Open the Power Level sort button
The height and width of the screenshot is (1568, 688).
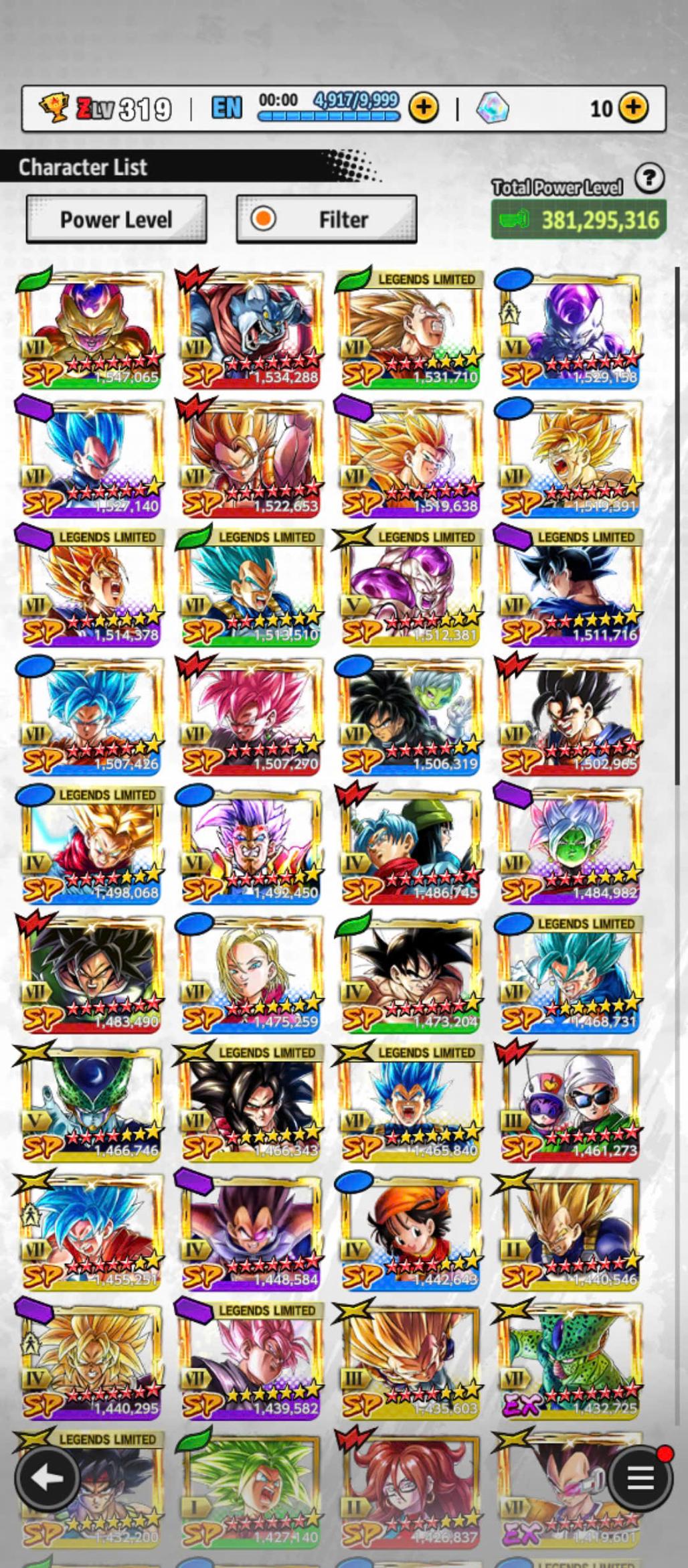click(116, 219)
